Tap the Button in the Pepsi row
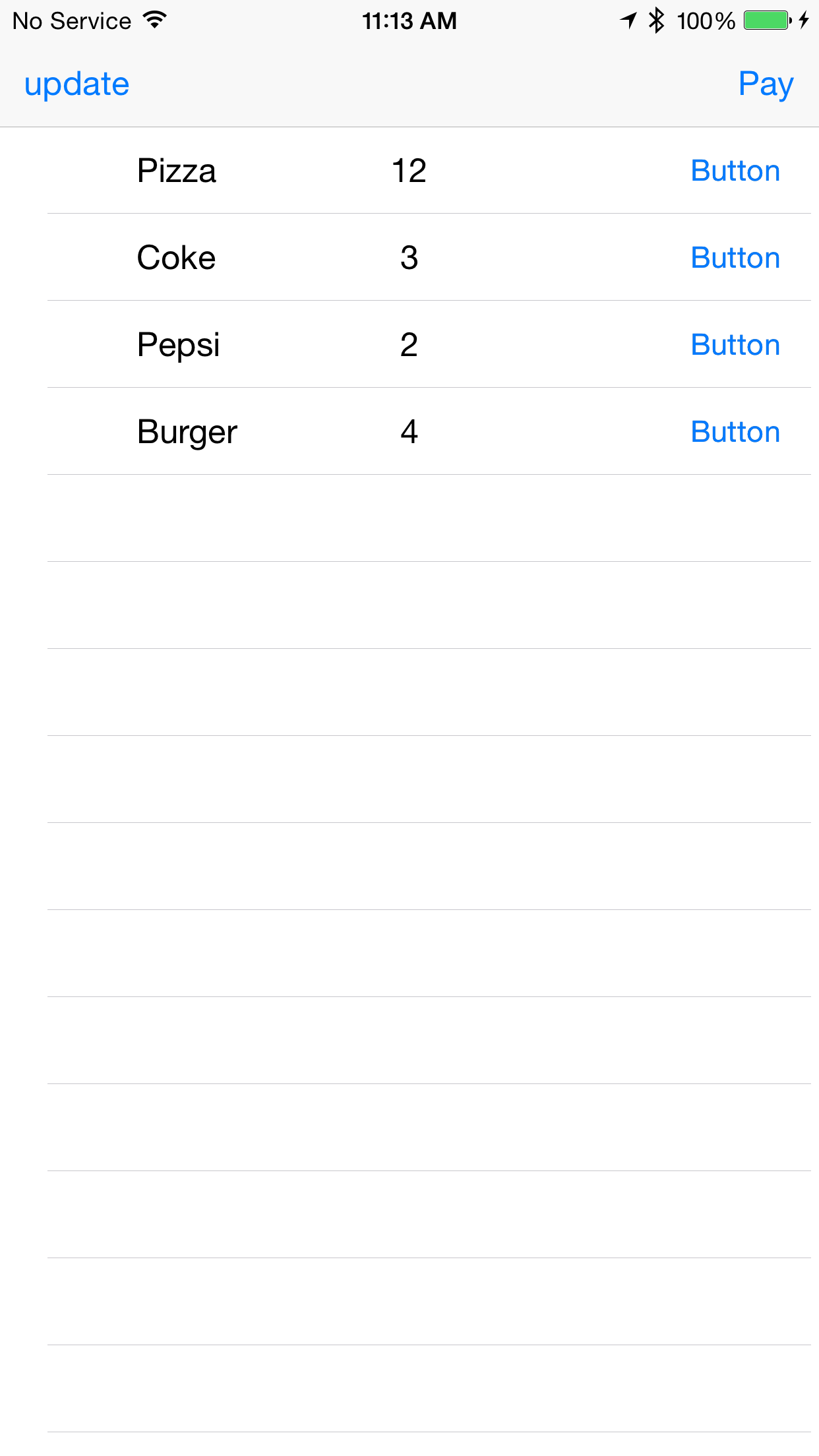 click(x=735, y=345)
